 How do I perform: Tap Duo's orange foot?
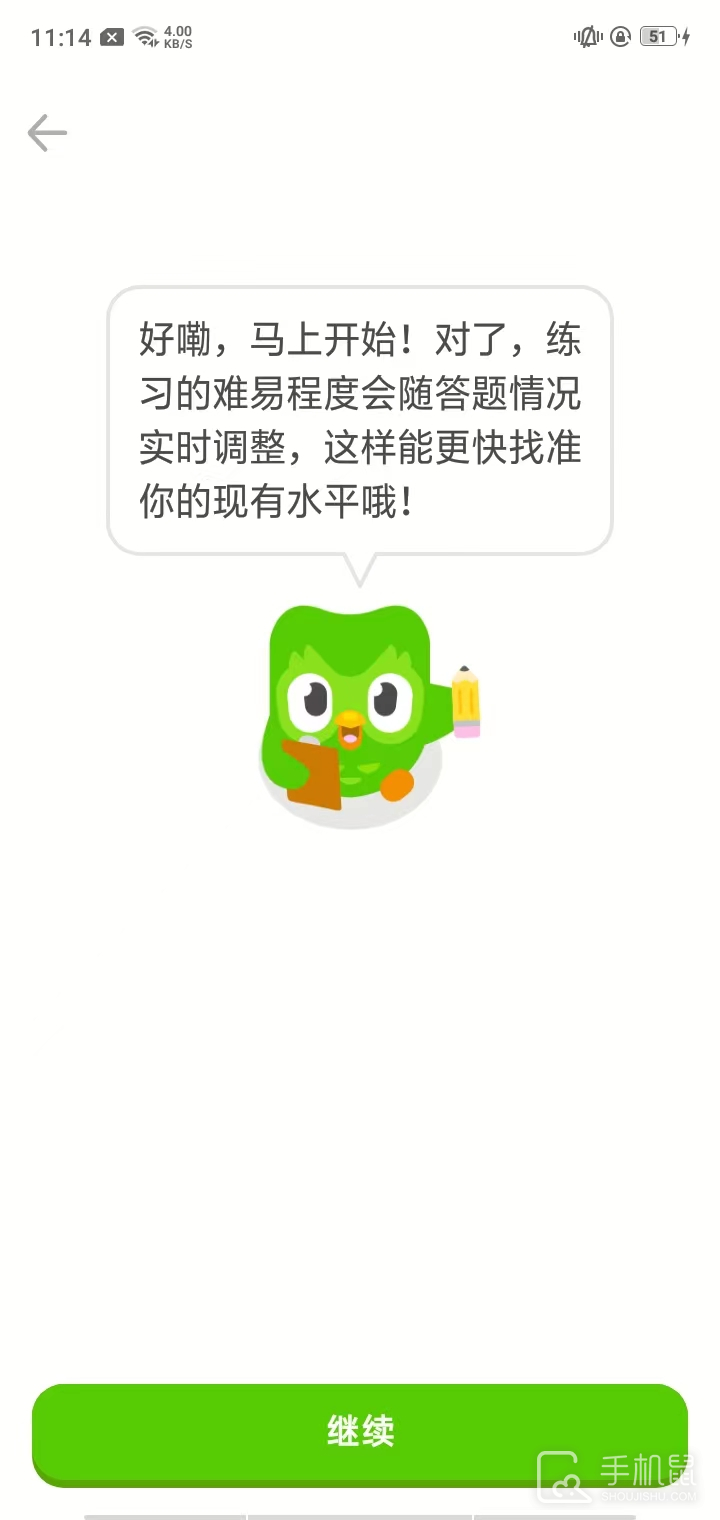(x=398, y=783)
